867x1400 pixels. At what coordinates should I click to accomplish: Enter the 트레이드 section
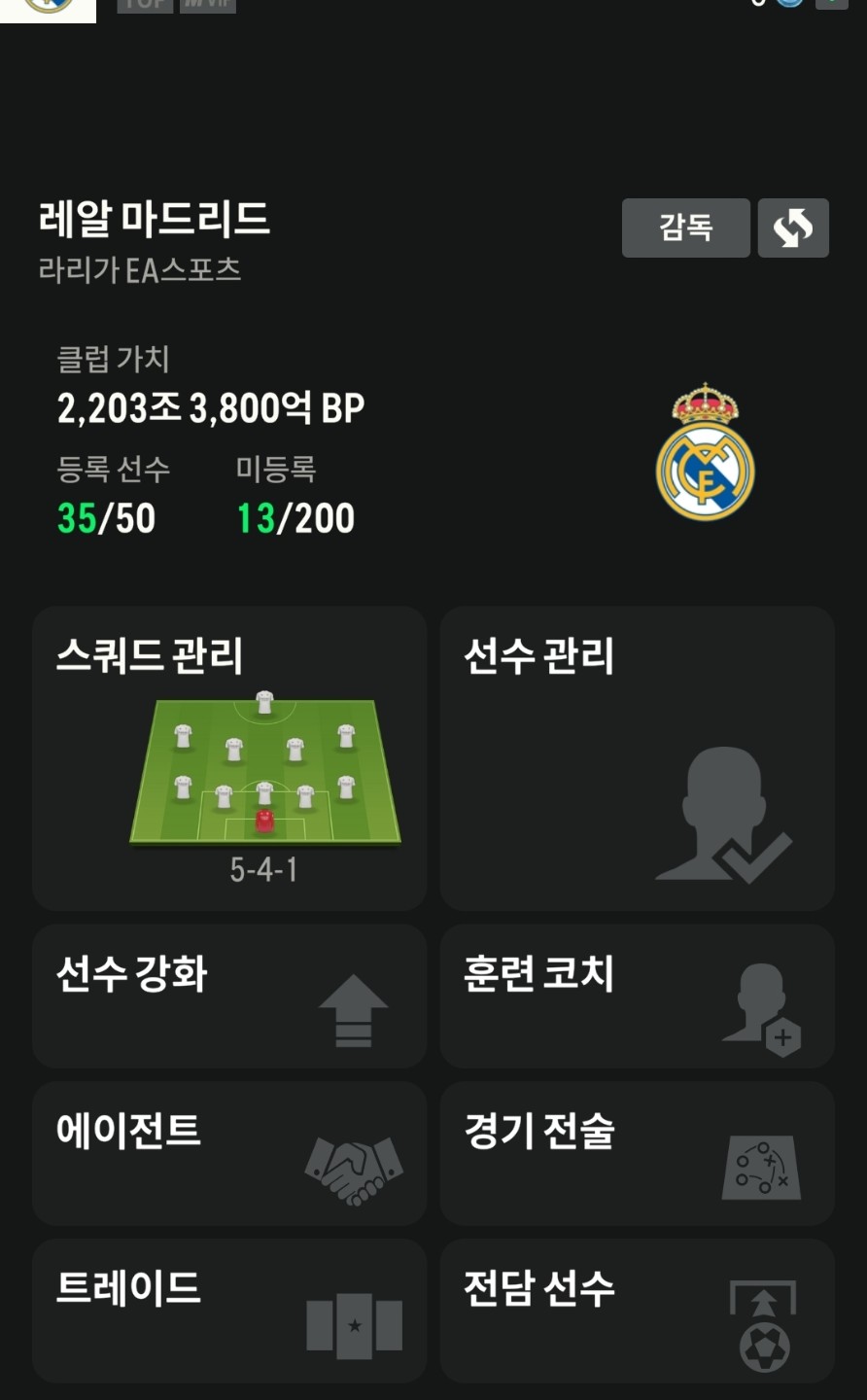click(229, 1310)
